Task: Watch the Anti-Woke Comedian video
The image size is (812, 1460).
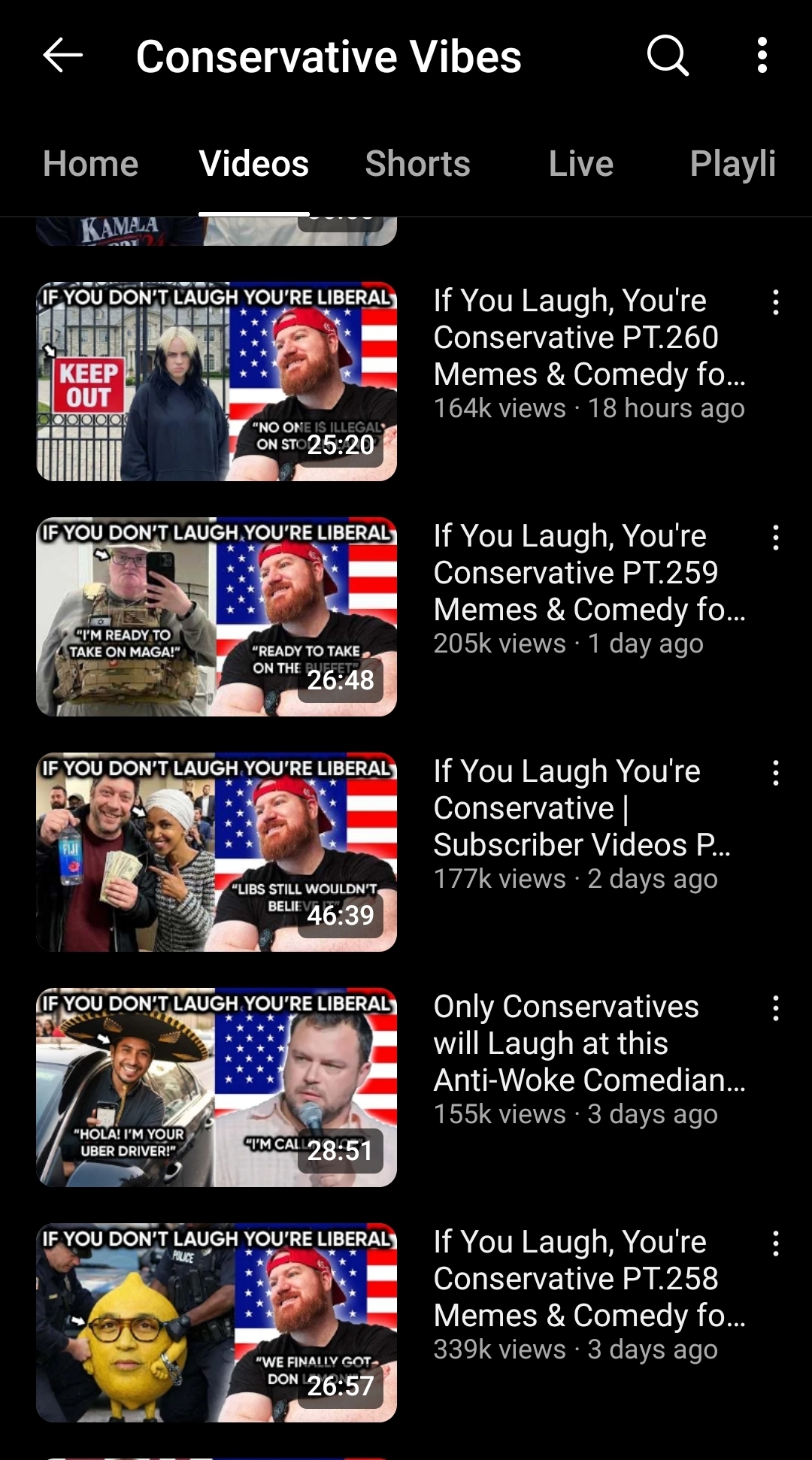Action: click(x=217, y=1087)
